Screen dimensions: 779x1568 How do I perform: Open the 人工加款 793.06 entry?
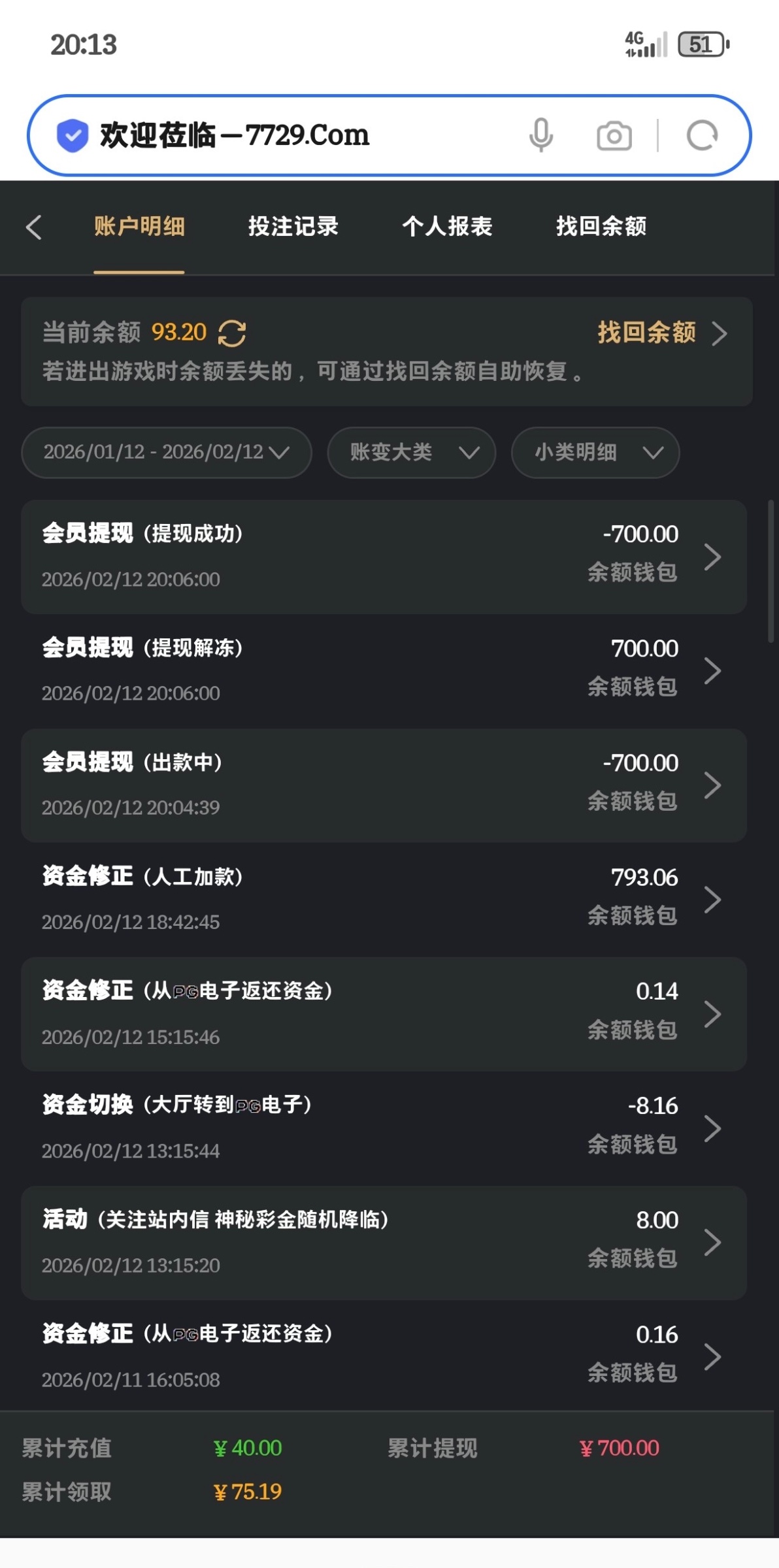coord(384,900)
